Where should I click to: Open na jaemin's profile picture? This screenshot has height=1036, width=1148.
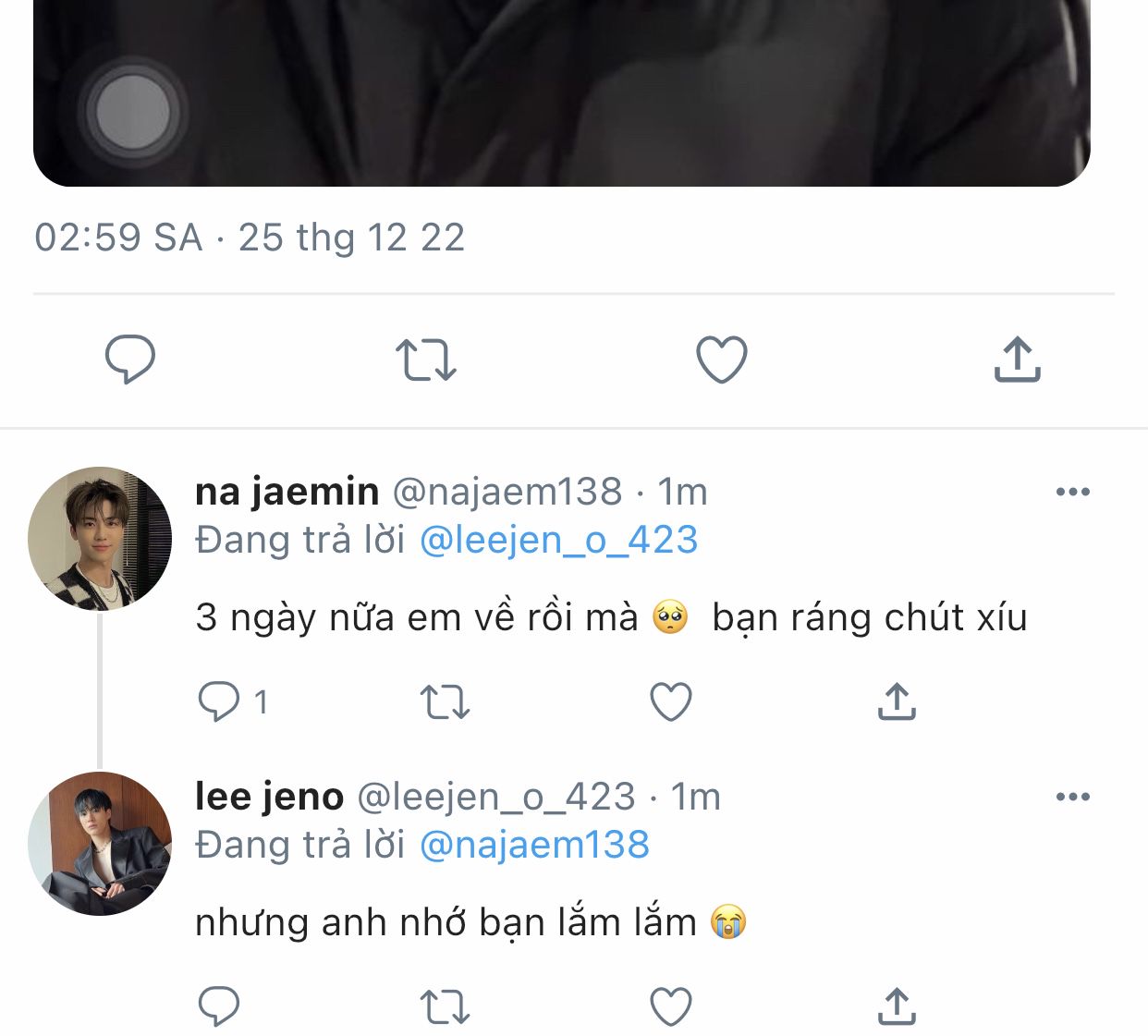(100, 539)
